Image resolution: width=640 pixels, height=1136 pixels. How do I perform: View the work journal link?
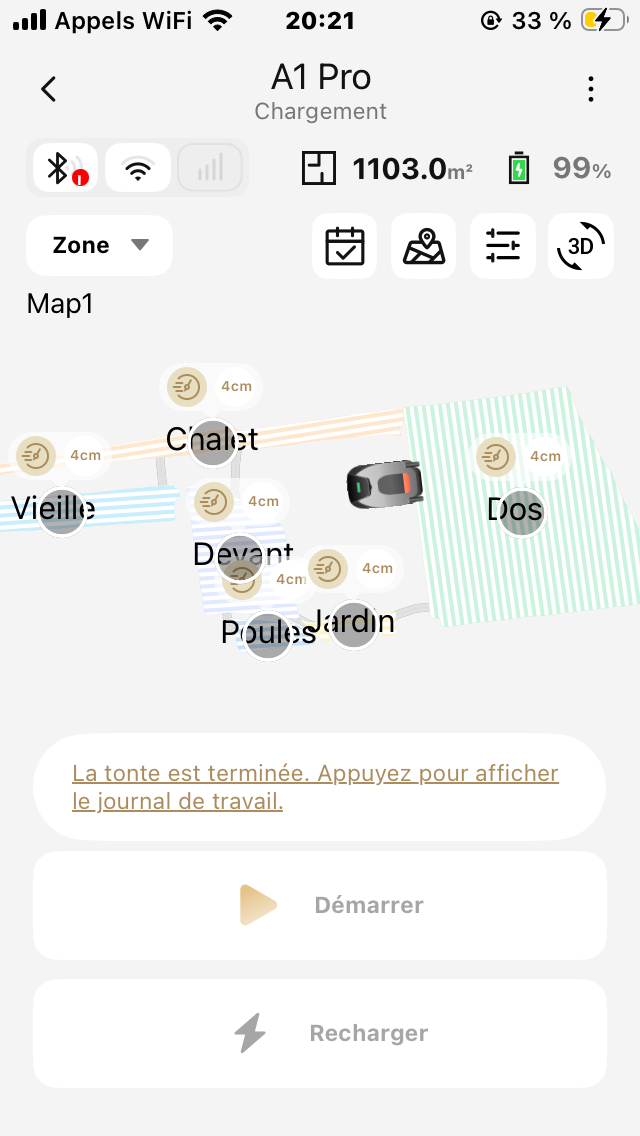[315, 787]
